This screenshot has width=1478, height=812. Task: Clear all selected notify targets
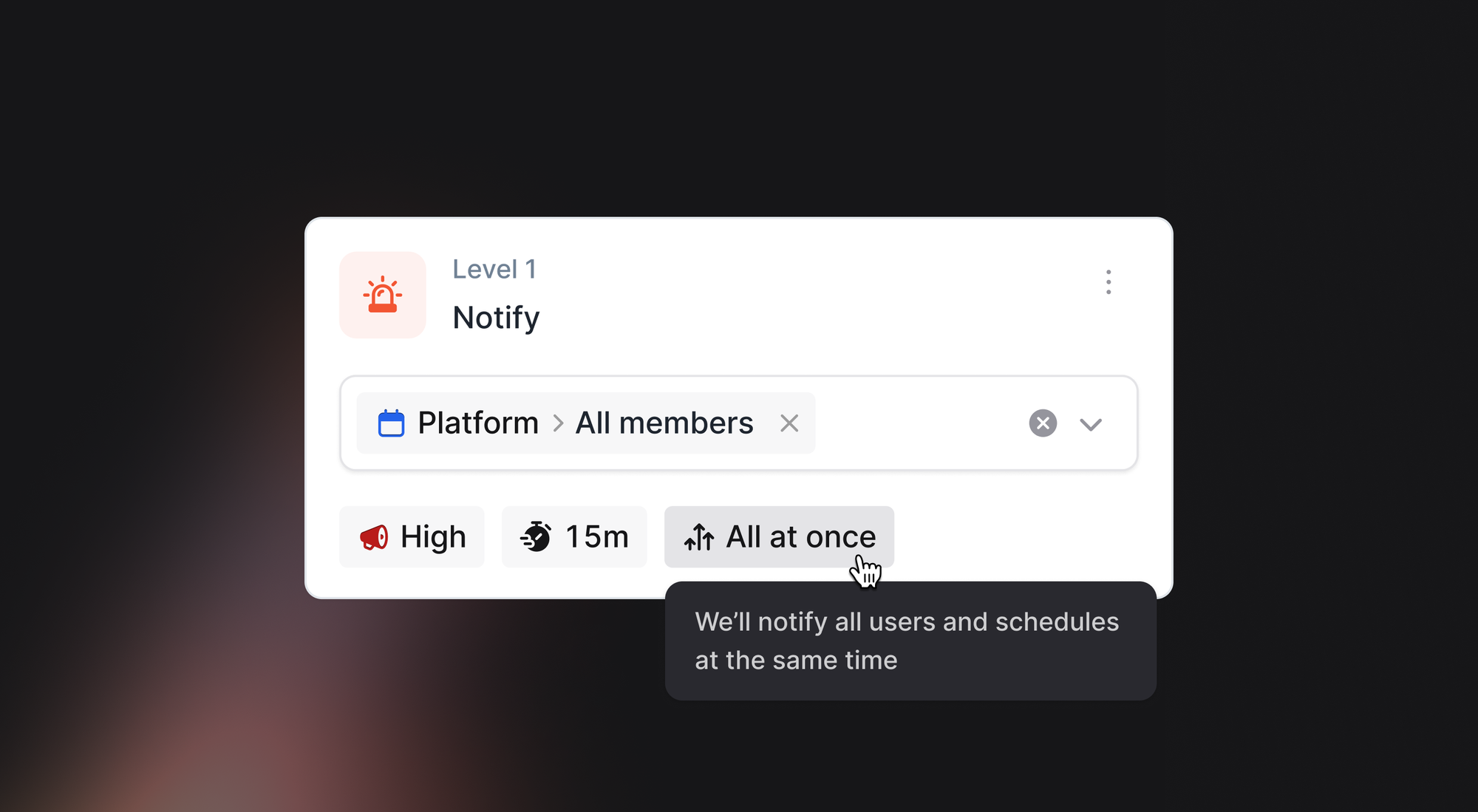point(1043,423)
